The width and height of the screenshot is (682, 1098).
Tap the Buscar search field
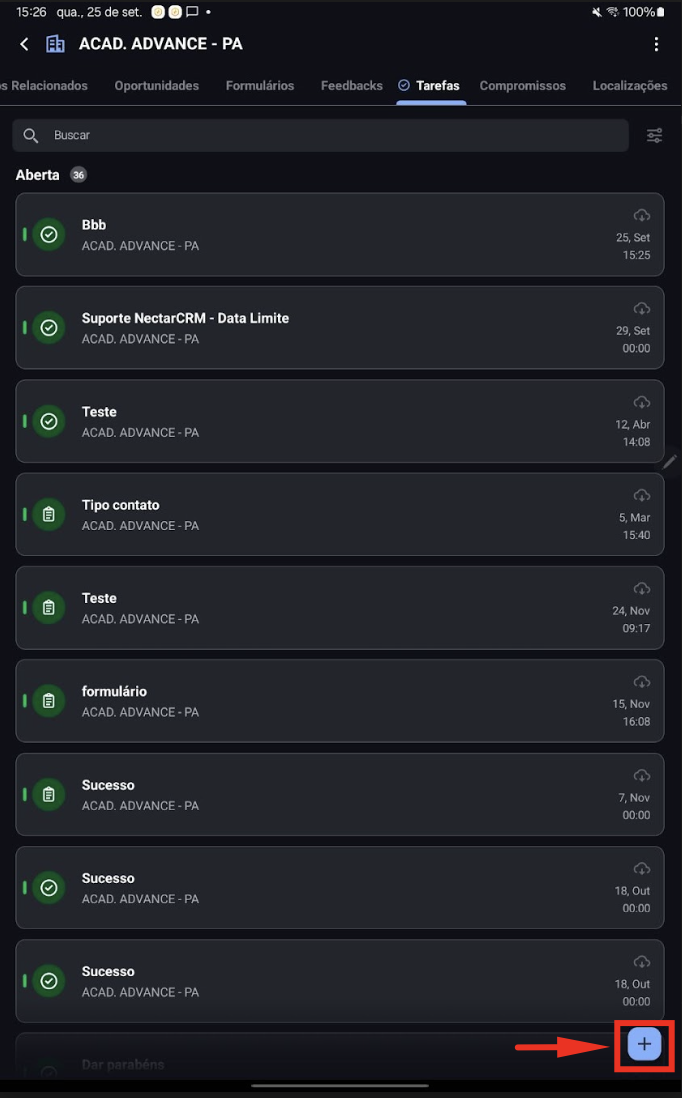(x=320, y=135)
